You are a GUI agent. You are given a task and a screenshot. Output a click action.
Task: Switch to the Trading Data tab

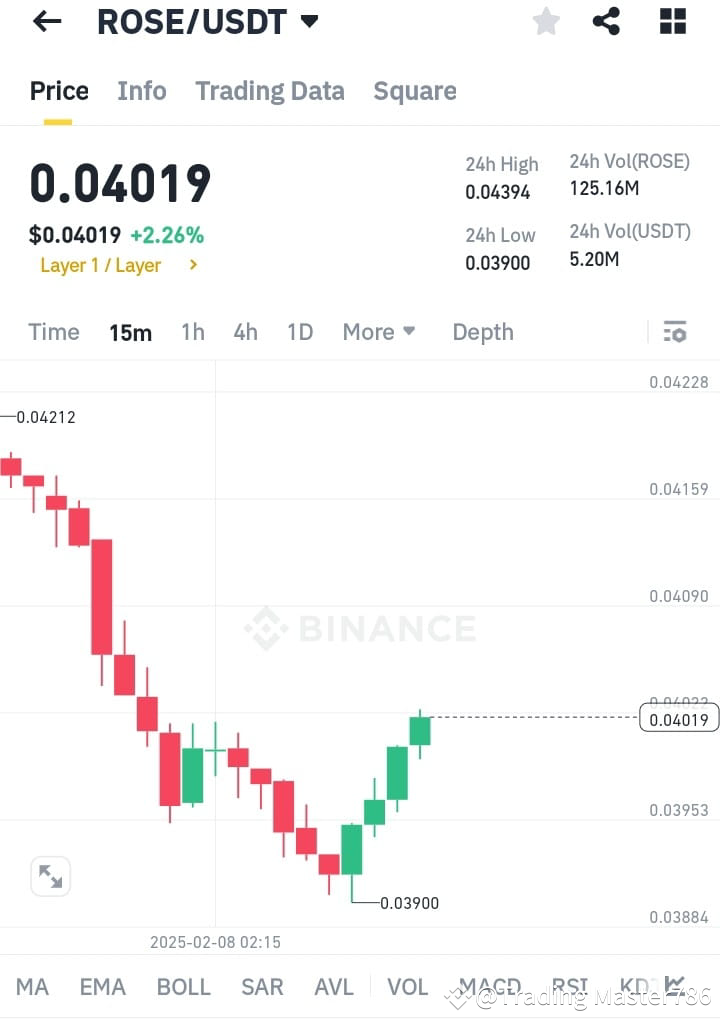(269, 91)
